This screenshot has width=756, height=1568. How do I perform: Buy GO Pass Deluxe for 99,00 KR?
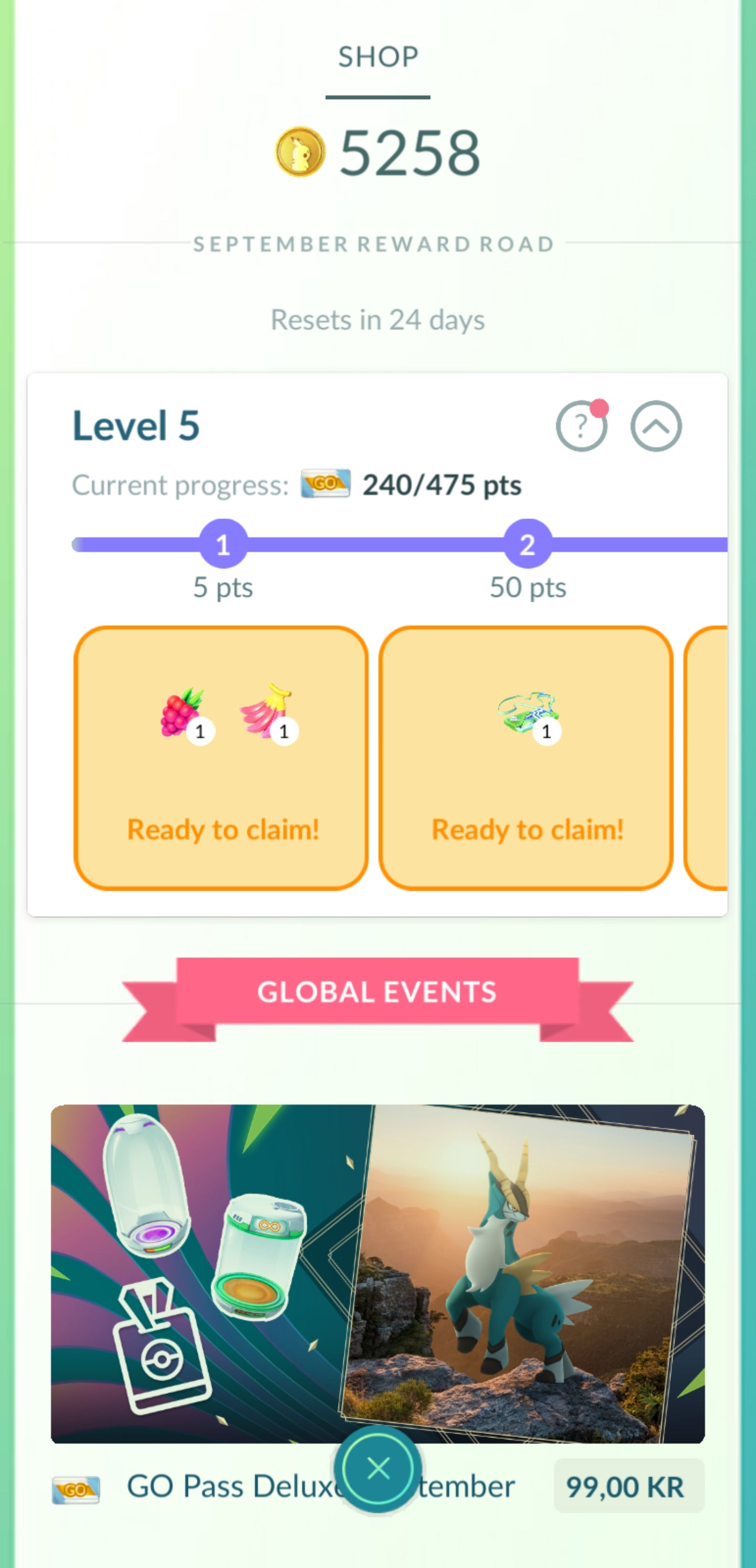tap(628, 1486)
